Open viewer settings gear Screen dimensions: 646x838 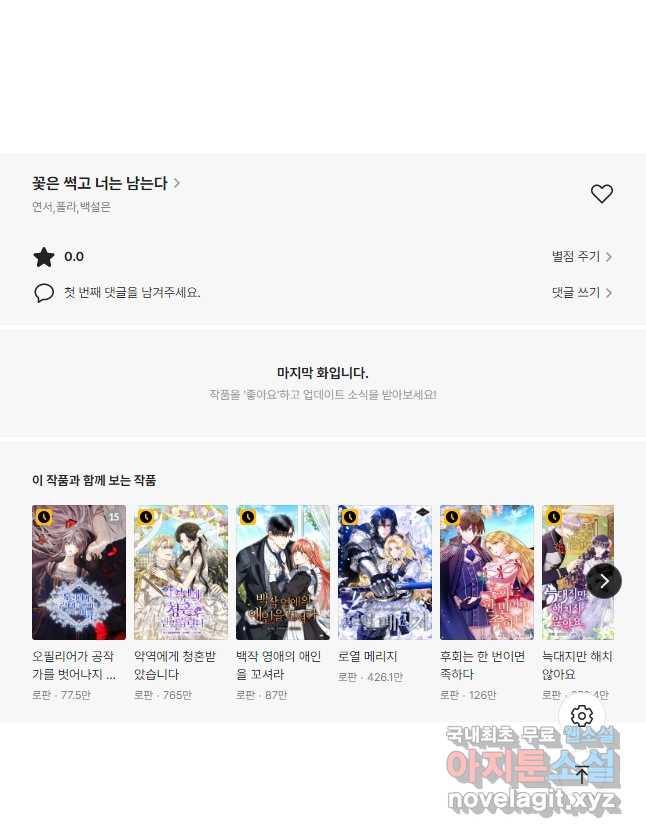coord(582,716)
